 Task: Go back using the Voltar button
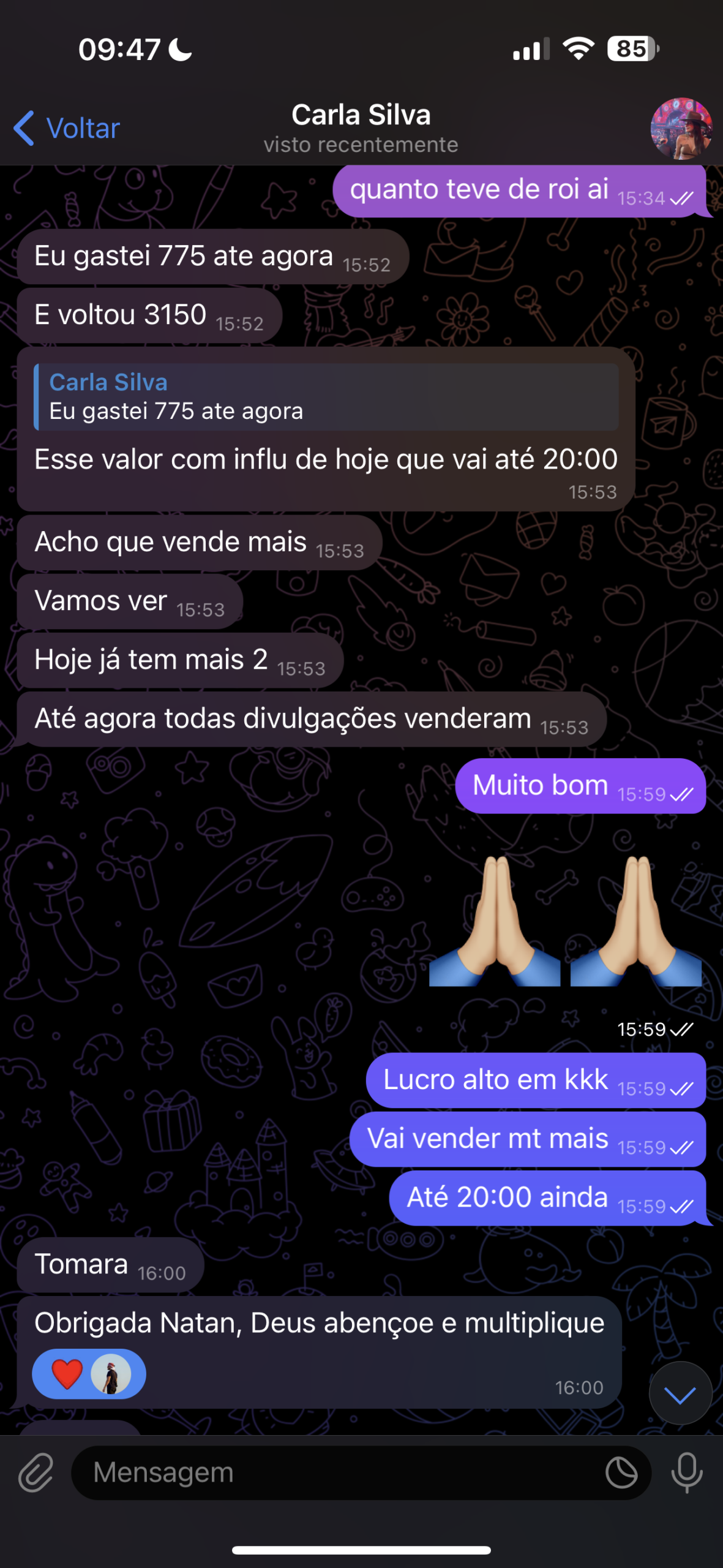click(x=67, y=129)
